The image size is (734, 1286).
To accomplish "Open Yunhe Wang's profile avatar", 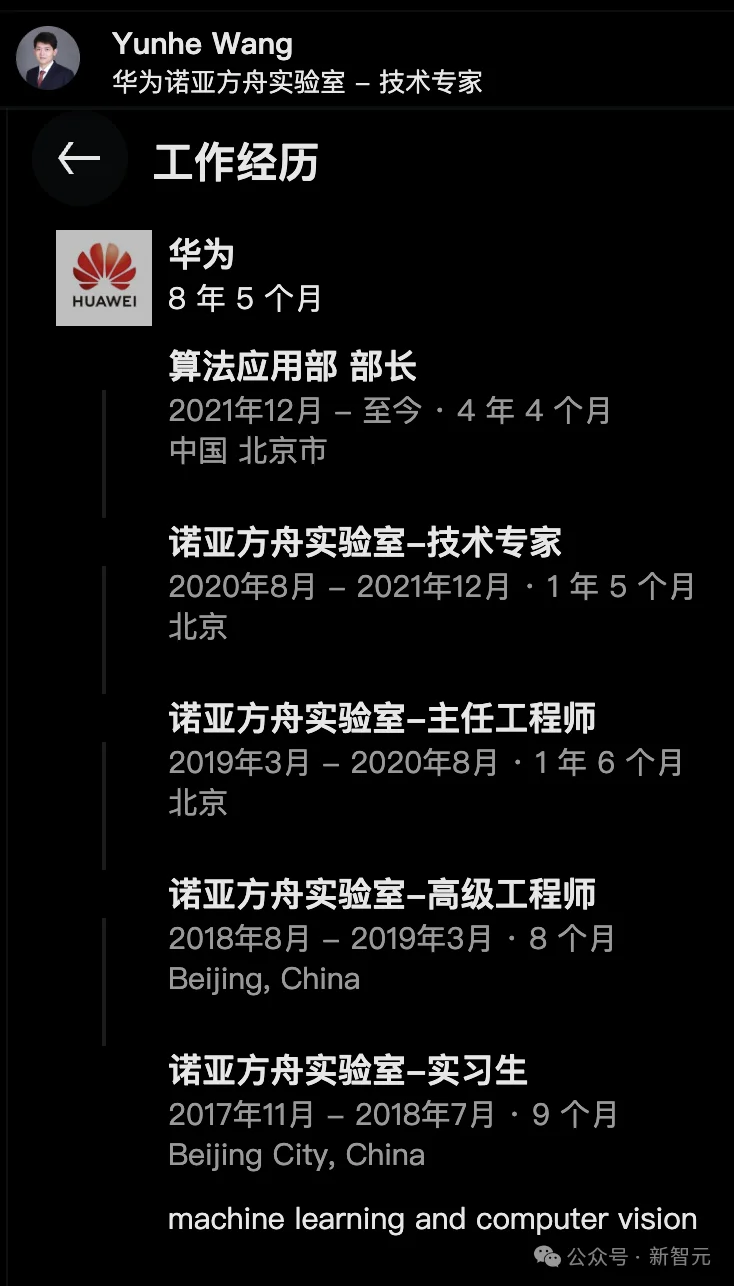I will tap(47, 58).
